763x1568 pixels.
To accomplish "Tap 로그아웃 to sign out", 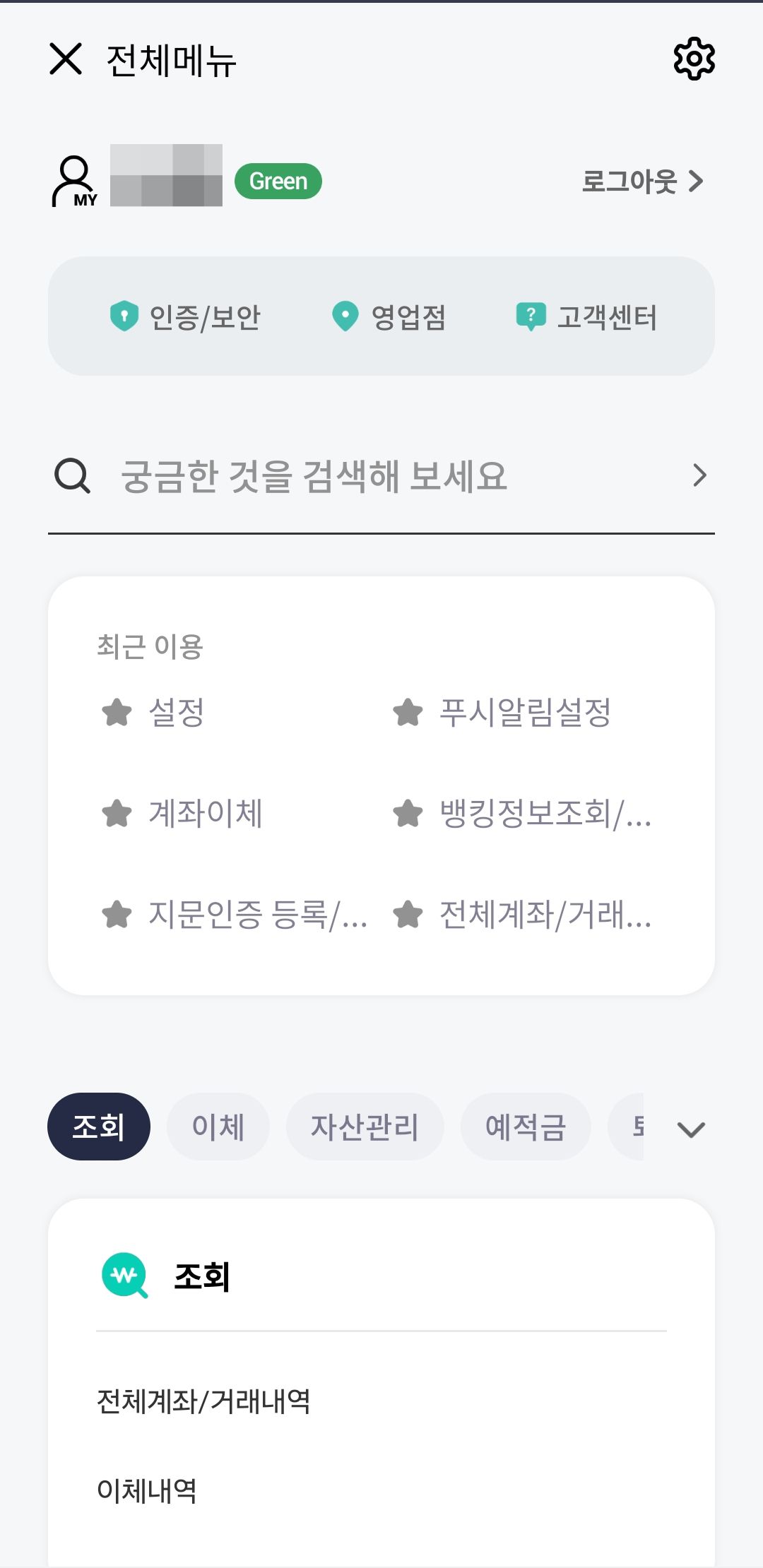I will click(x=642, y=182).
